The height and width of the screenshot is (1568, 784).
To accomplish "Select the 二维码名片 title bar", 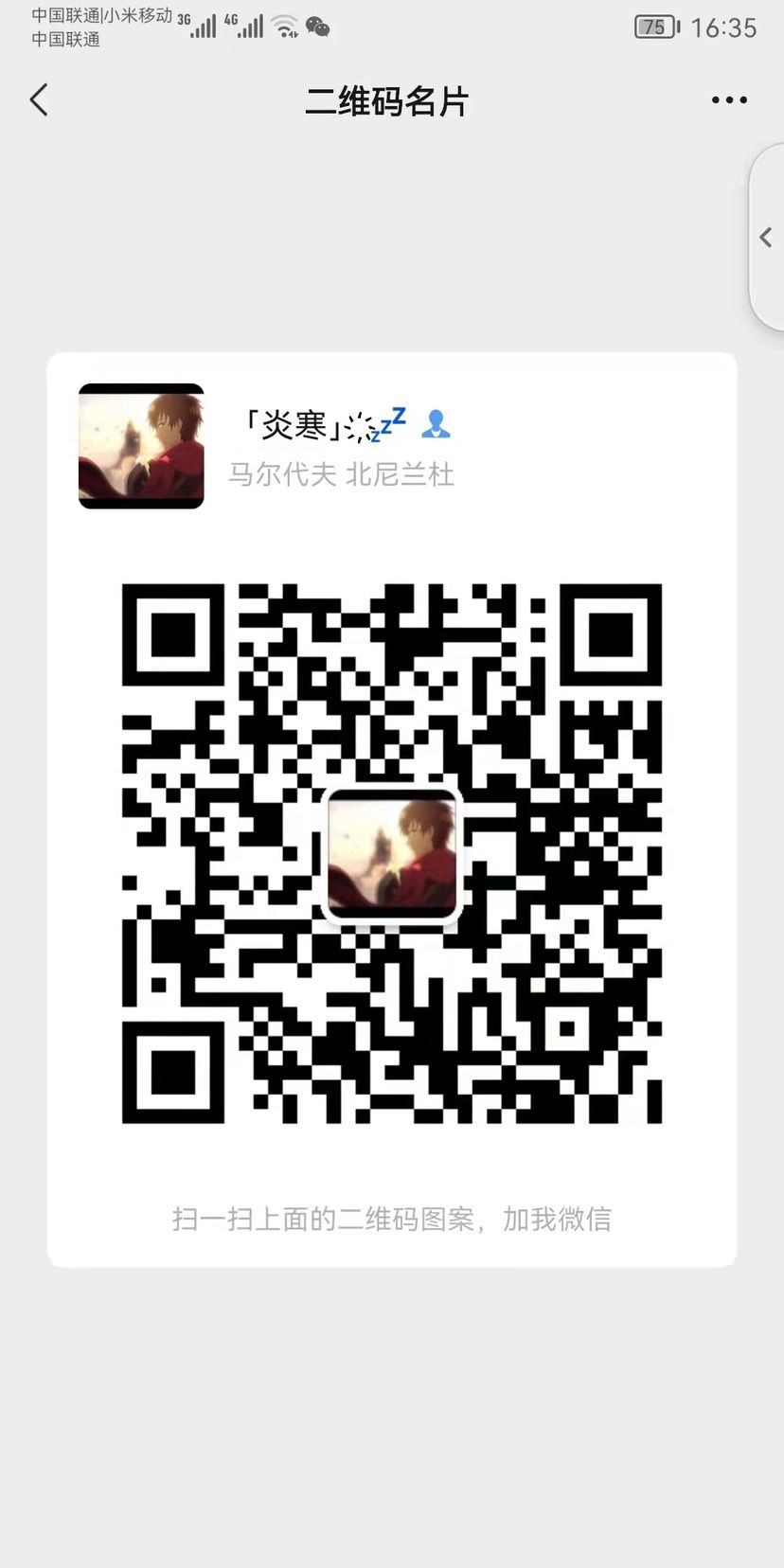I will tap(391, 99).
